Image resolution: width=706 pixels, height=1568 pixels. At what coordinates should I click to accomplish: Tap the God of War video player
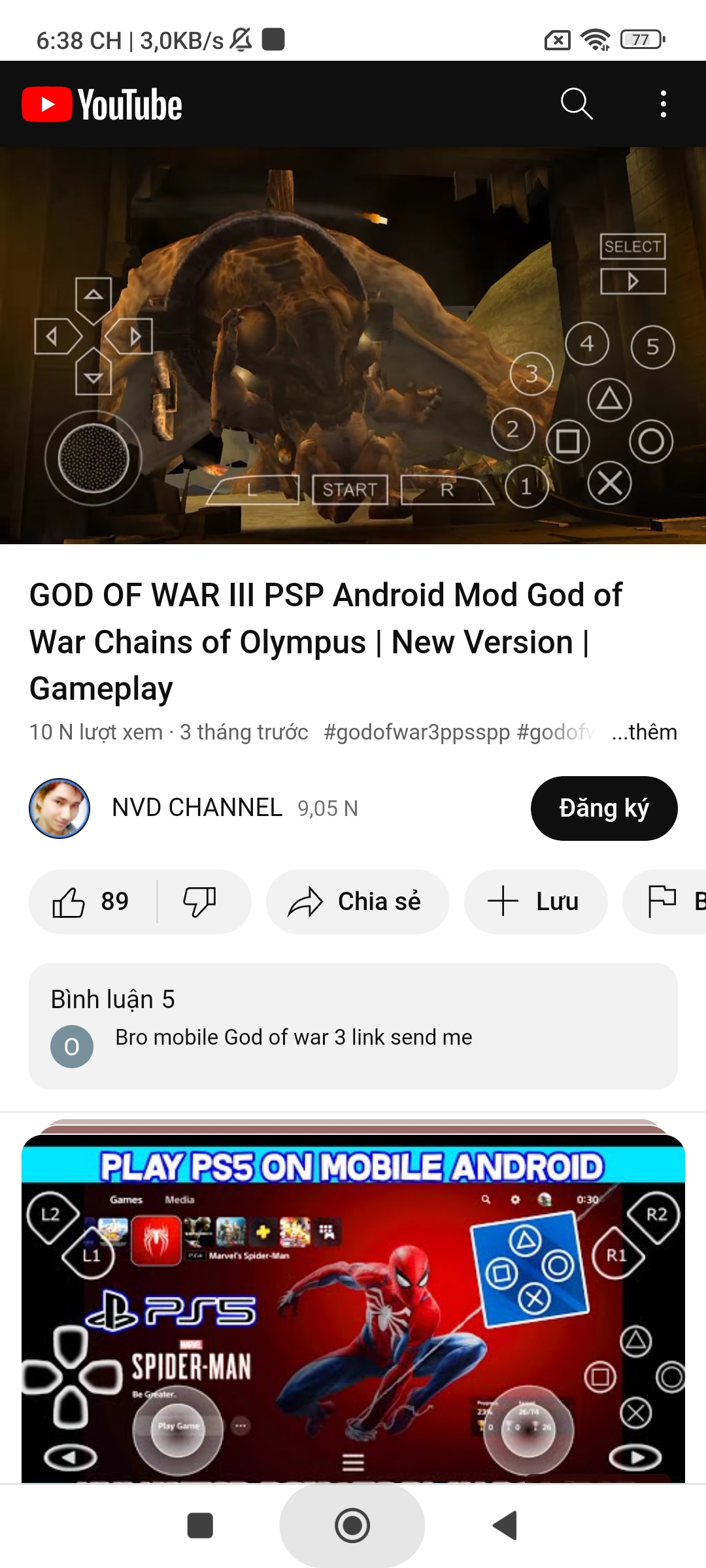click(353, 346)
